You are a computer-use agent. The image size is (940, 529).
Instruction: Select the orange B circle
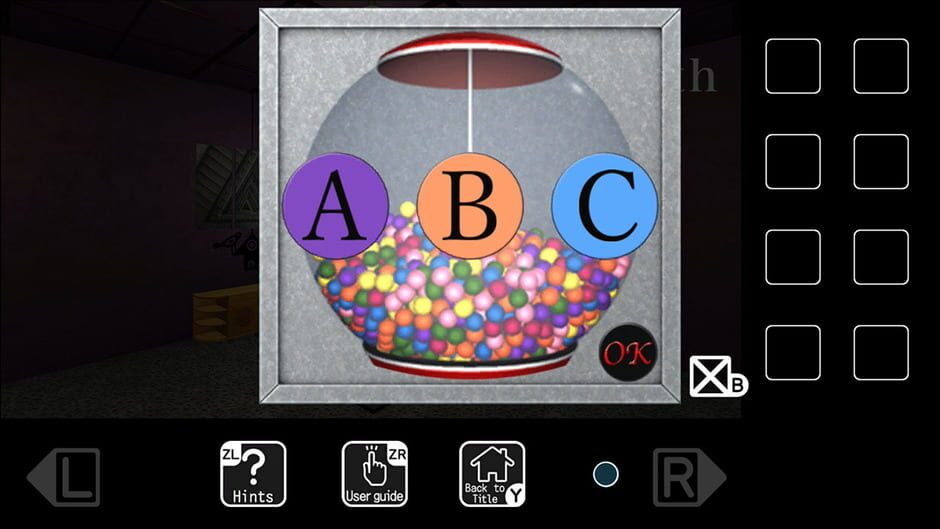click(x=470, y=208)
